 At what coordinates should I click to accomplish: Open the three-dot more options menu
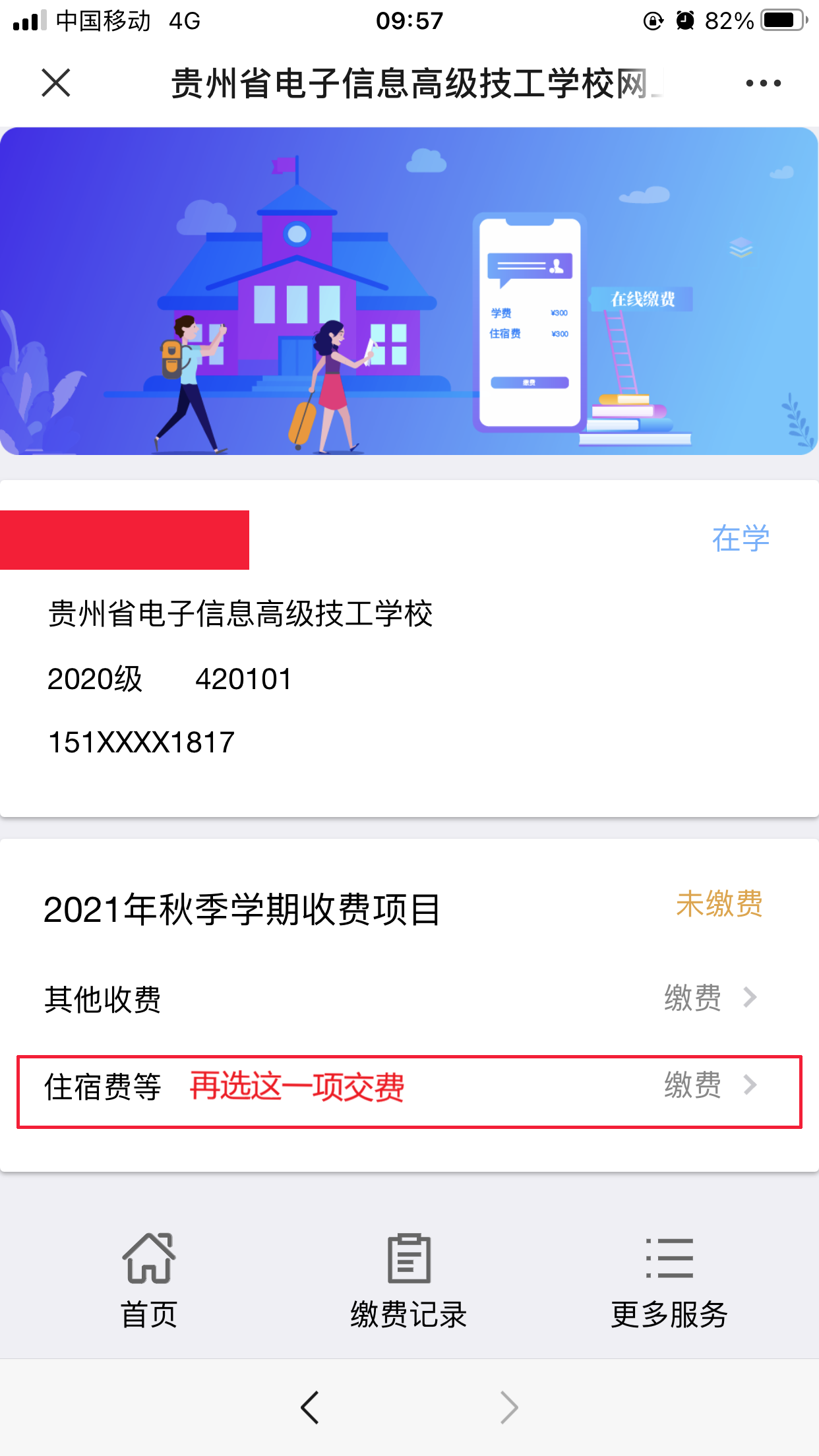pyautogui.click(x=763, y=83)
